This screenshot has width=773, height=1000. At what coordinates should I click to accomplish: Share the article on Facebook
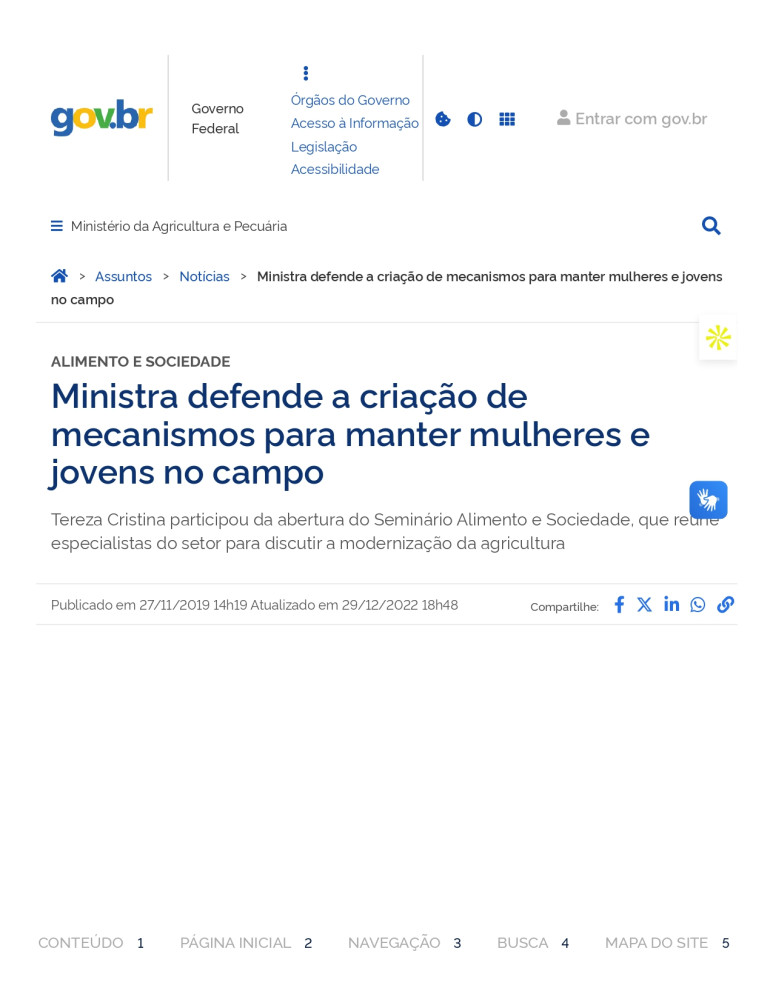click(619, 605)
